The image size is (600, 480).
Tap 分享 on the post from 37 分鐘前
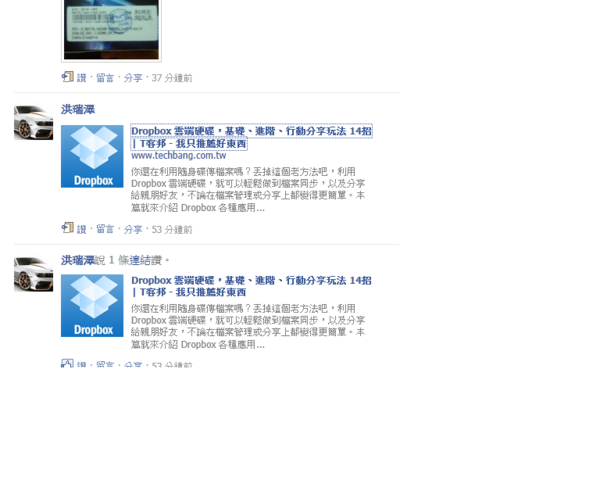(x=133, y=78)
